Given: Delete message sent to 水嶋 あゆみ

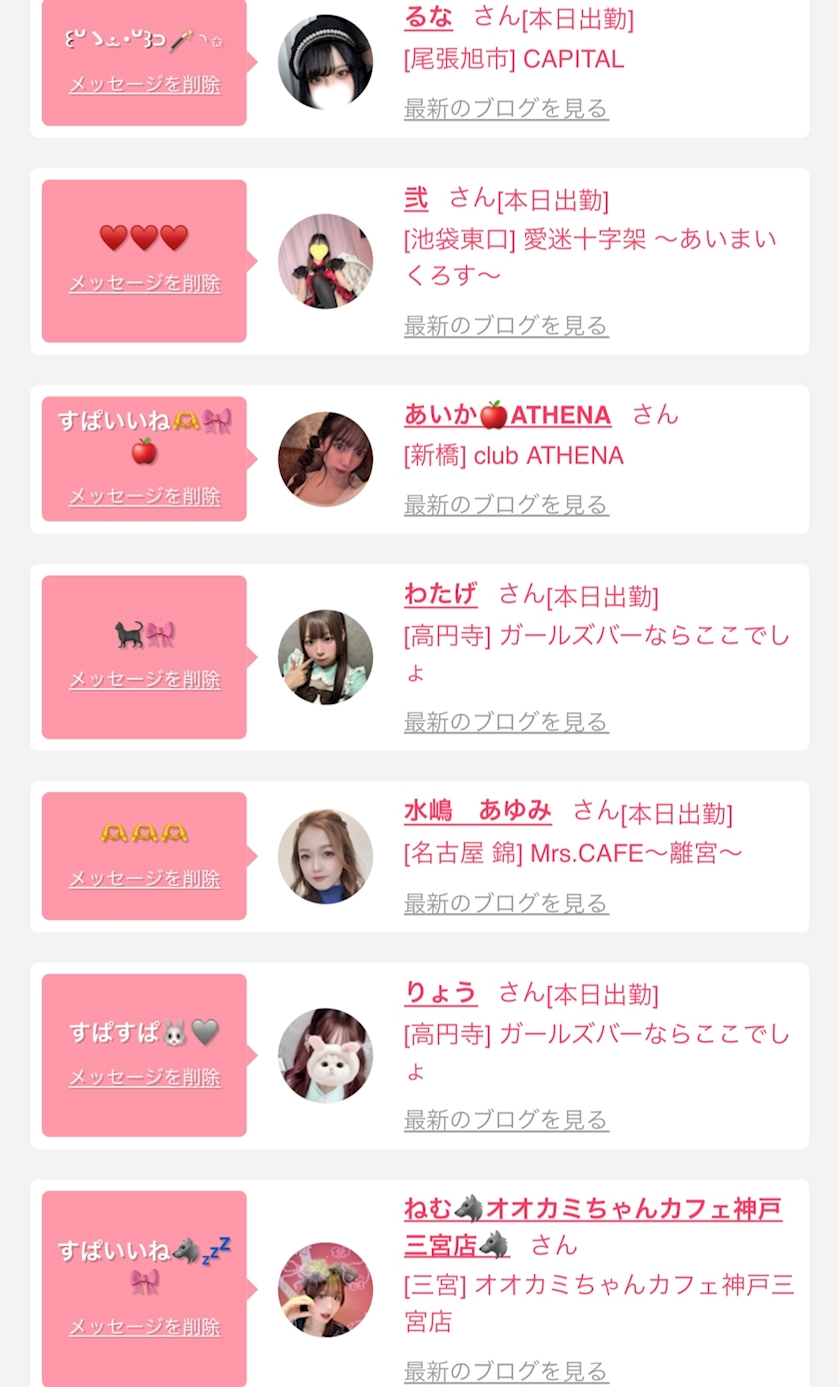Looking at the screenshot, I should 145,878.
